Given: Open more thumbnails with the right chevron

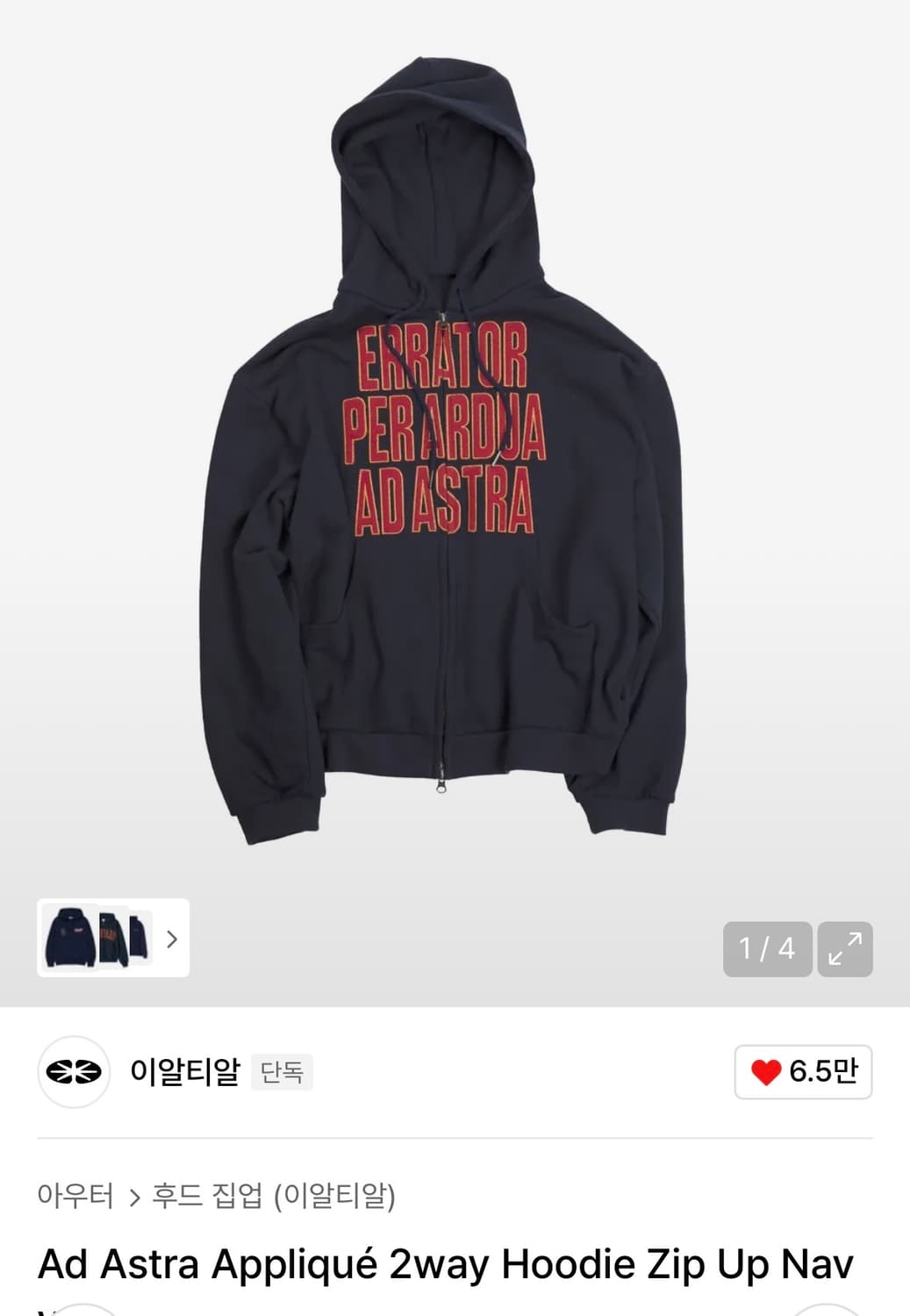Looking at the screenshot, I should point(172,938).
